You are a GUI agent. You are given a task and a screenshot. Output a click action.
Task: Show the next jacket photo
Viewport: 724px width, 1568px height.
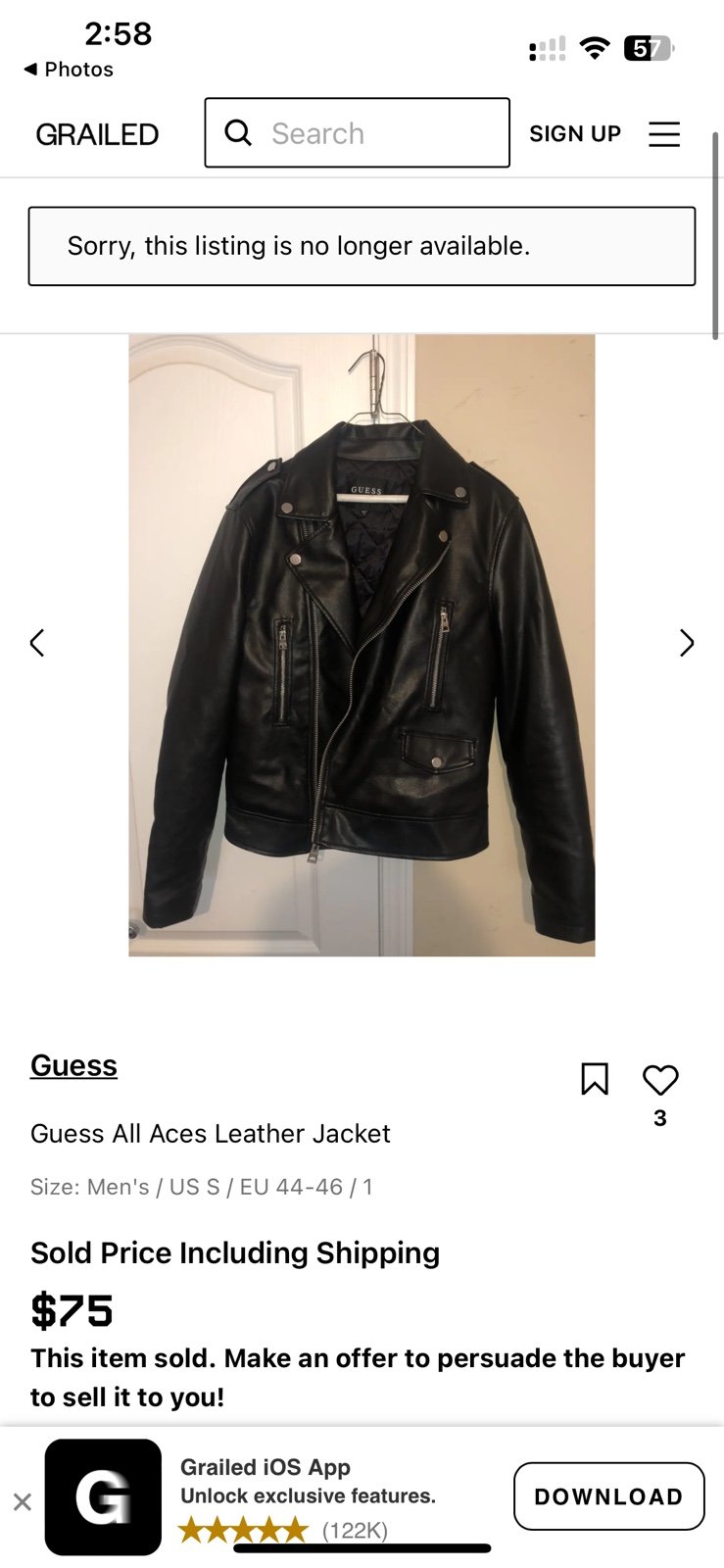point(687,643)
